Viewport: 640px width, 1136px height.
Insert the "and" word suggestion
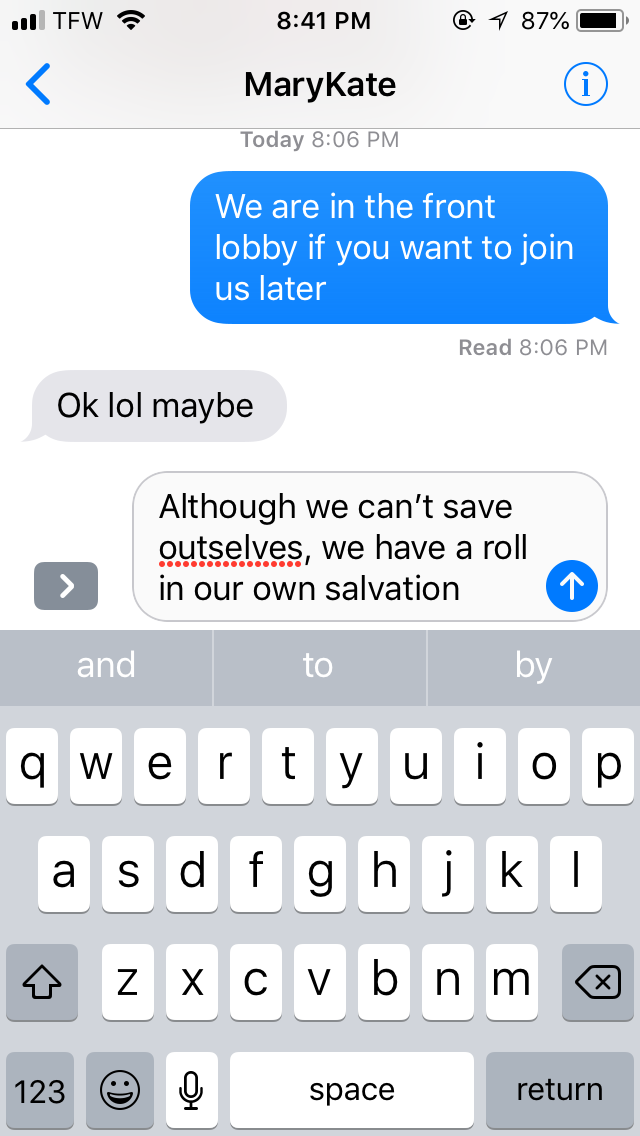pos(106,666)
